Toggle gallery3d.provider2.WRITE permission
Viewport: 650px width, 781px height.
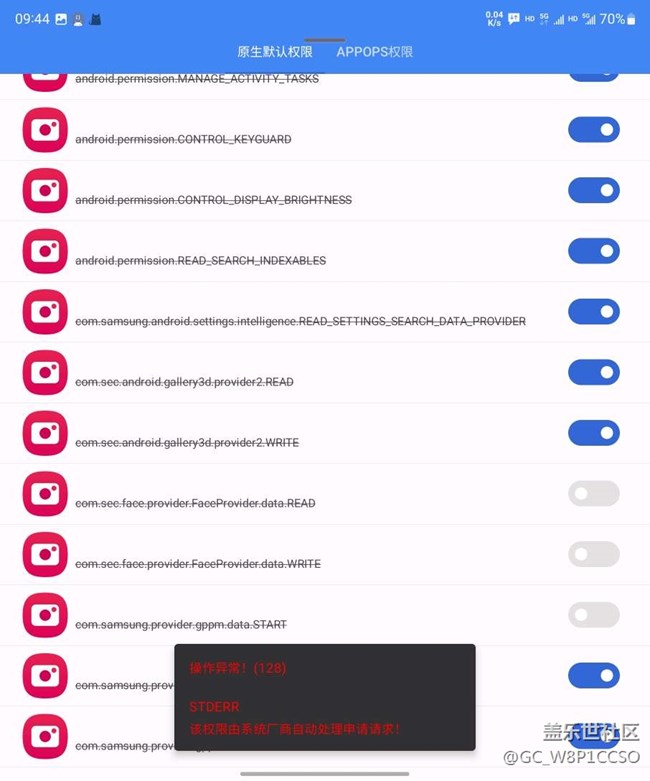click(x=593, y=433)
